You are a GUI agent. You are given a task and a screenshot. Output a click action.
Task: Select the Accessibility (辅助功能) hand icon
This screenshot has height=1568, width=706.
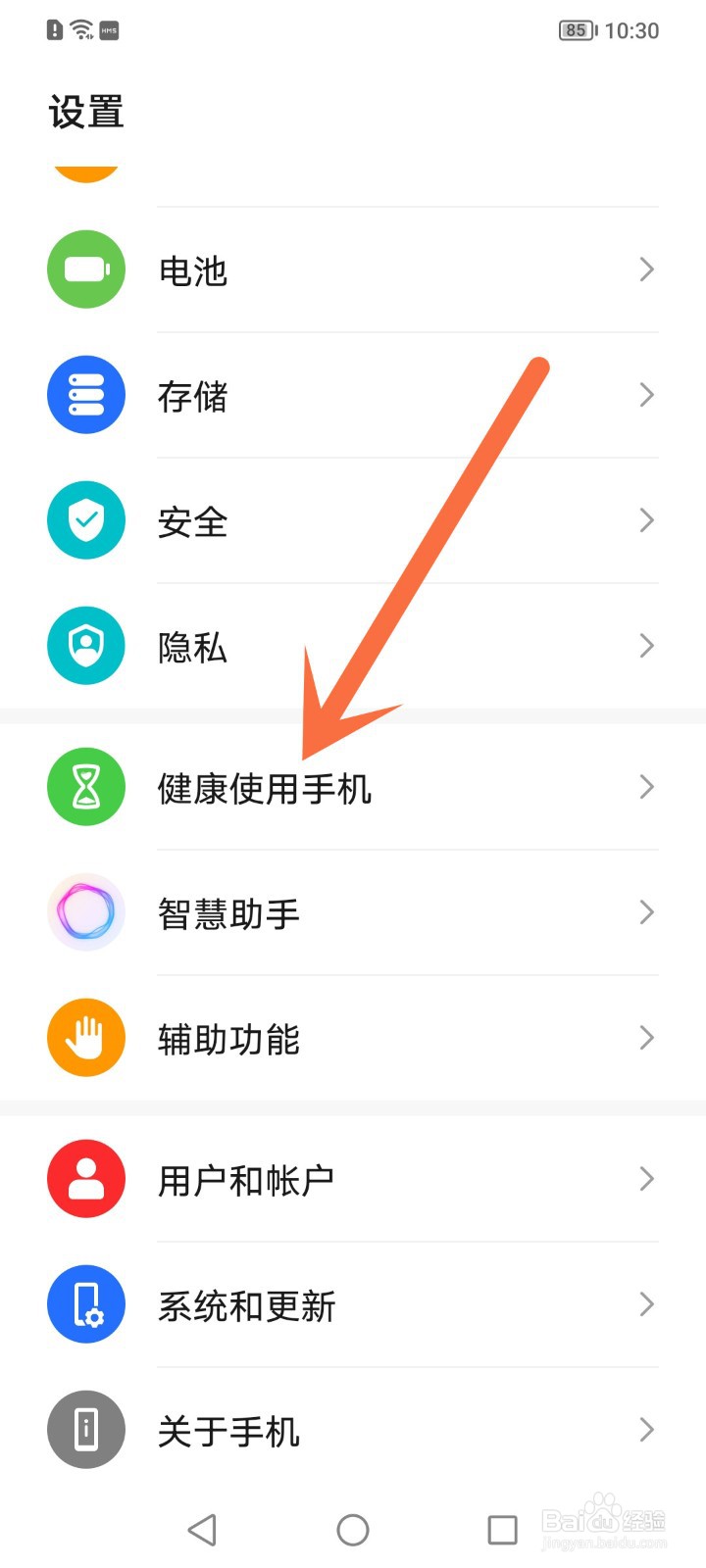pos(85,1037)
